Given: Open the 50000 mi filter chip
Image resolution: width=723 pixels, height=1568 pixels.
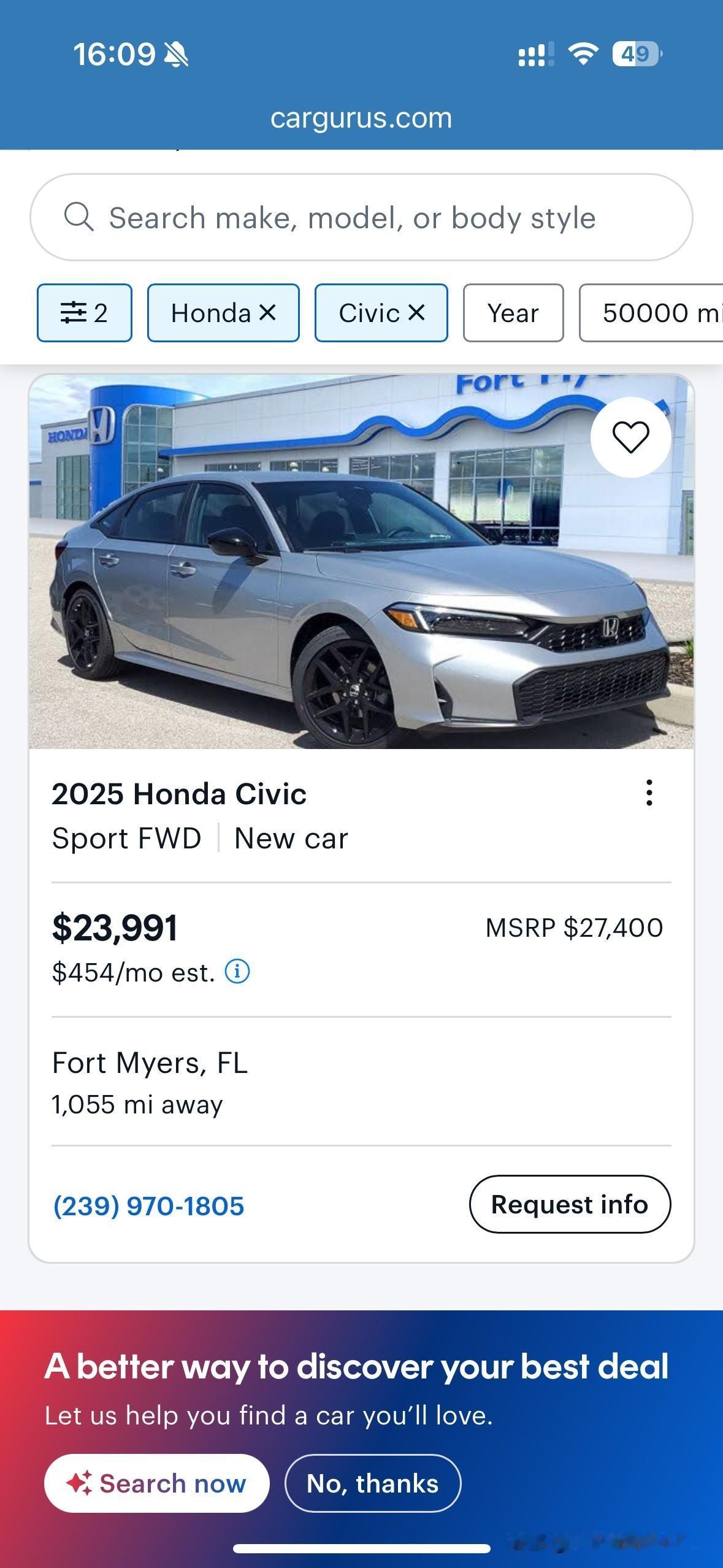Looking at the screenshot, I should [651, 313].
